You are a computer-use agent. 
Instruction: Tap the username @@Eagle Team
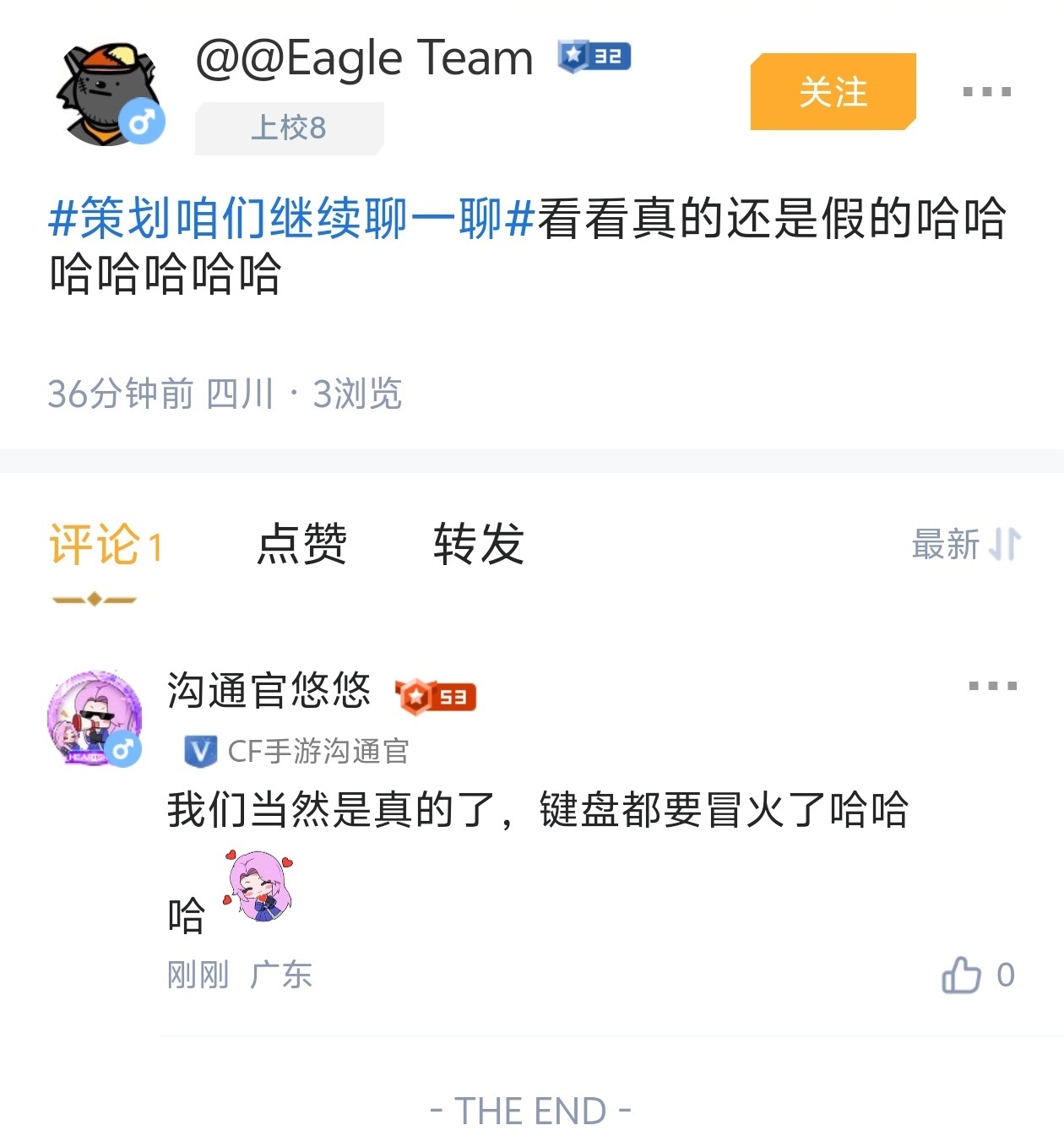click(x=365, y=59)
